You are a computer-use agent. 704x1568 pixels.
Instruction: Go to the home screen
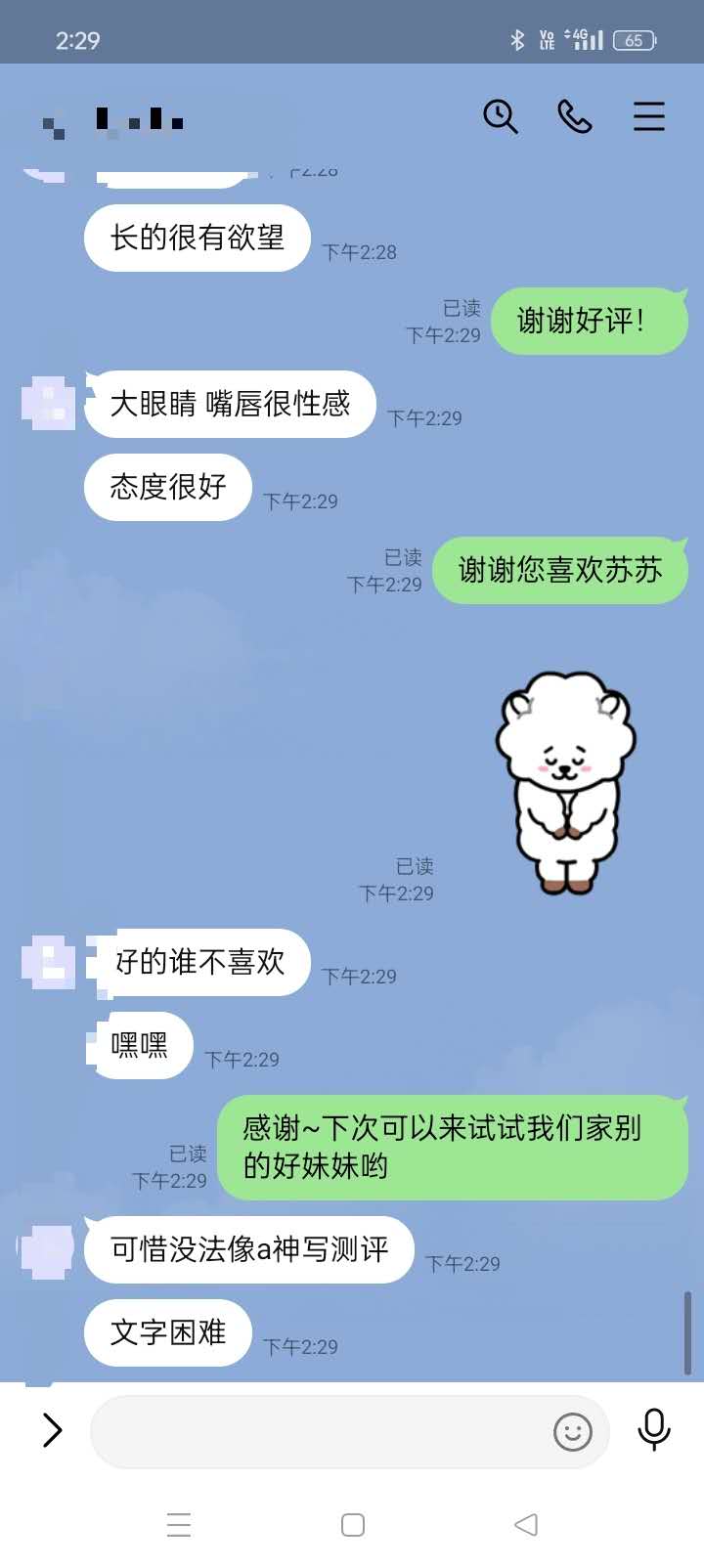coord(353,1524)
